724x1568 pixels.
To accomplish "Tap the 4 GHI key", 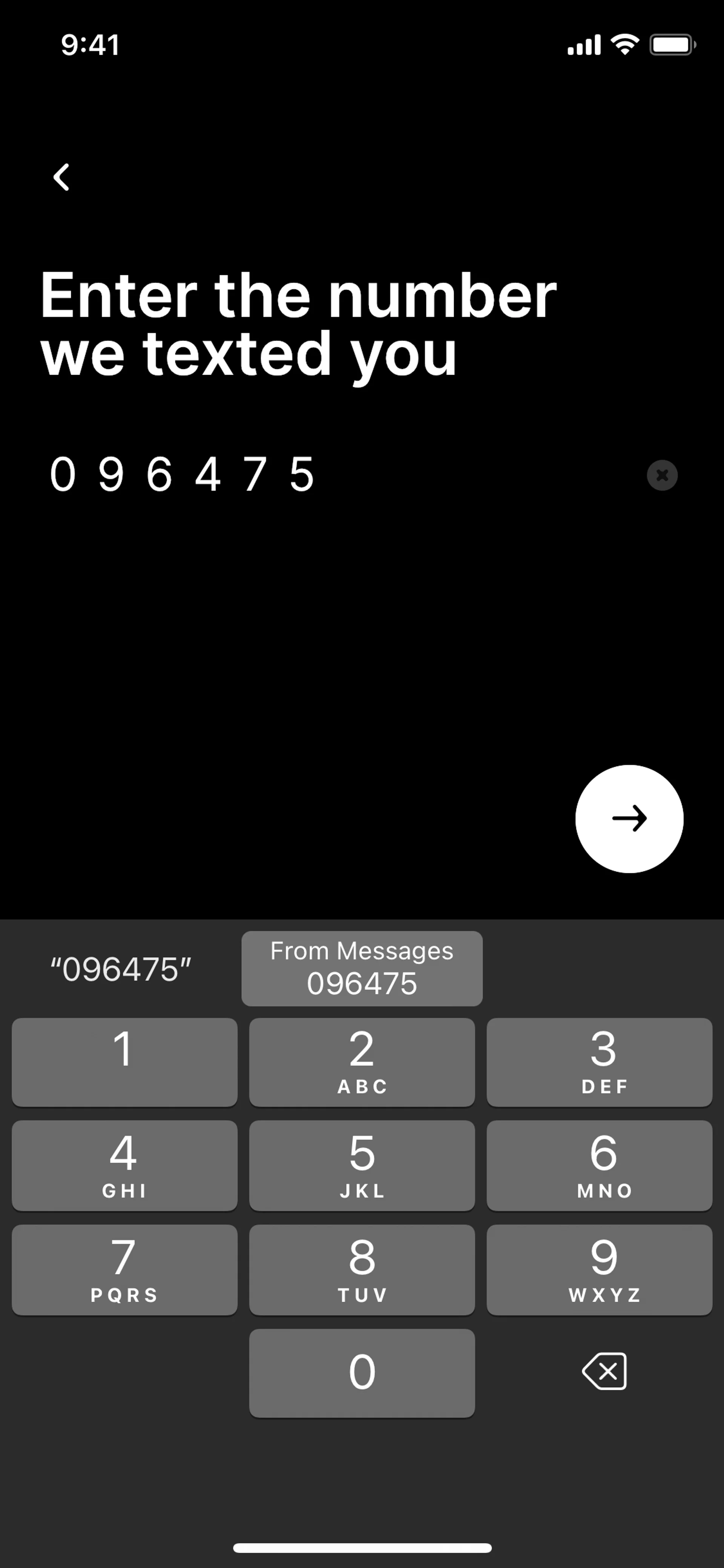I will (124, 1166).
